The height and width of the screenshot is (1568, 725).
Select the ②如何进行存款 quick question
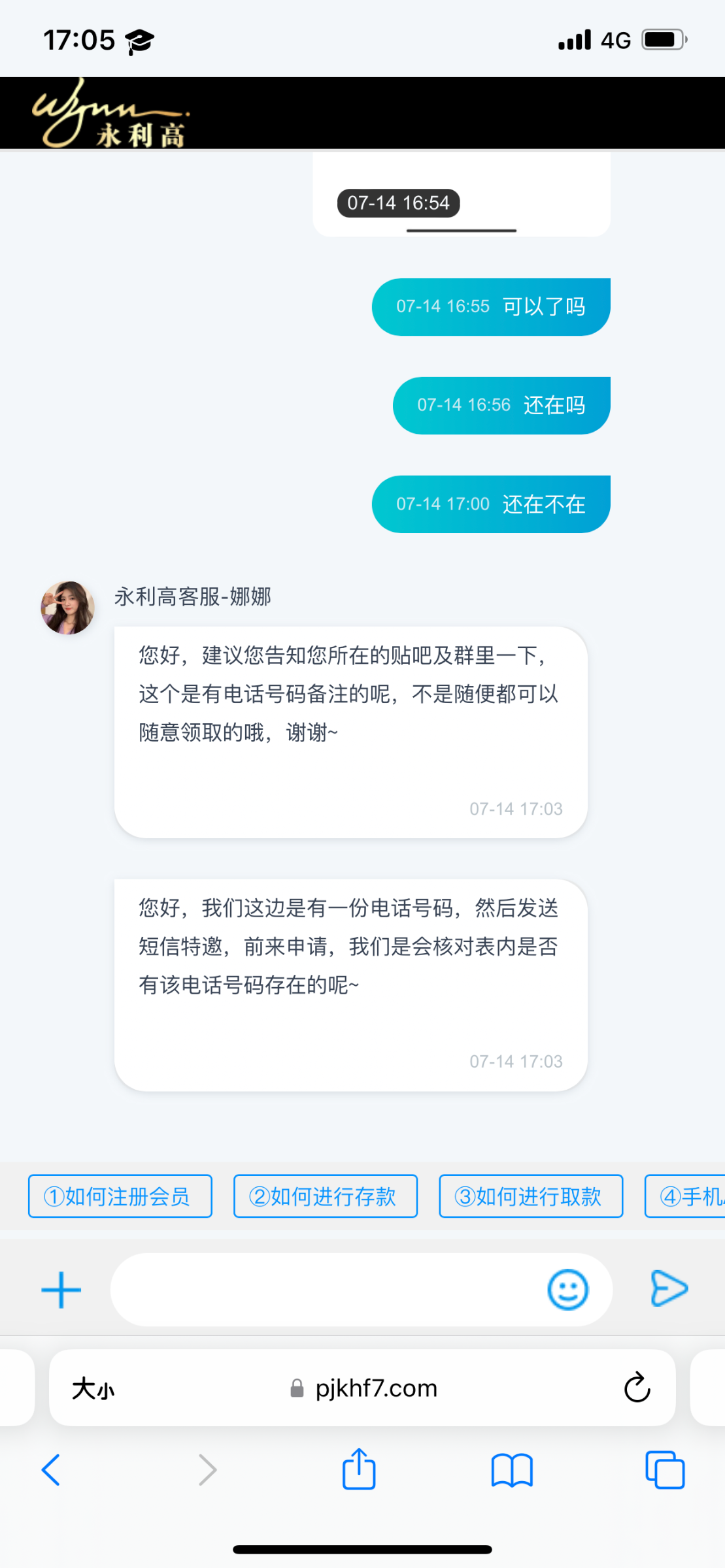(x=326, y=1196)
